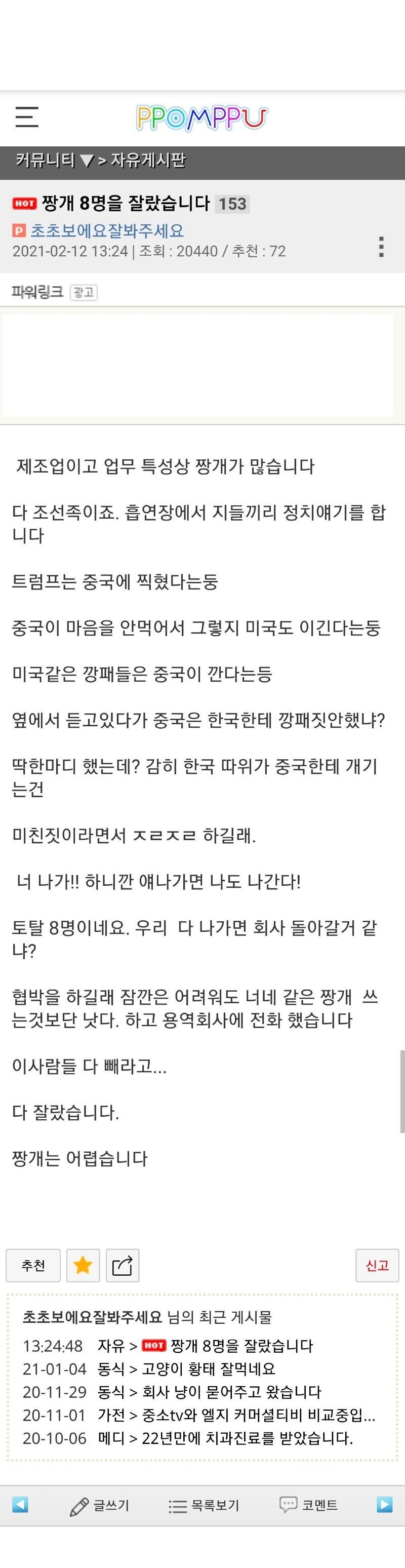Image resolution: width=405 pixels, height=1568 pixels.
Task: Jump to comments with 코멘트
Action: (308, 1505)
